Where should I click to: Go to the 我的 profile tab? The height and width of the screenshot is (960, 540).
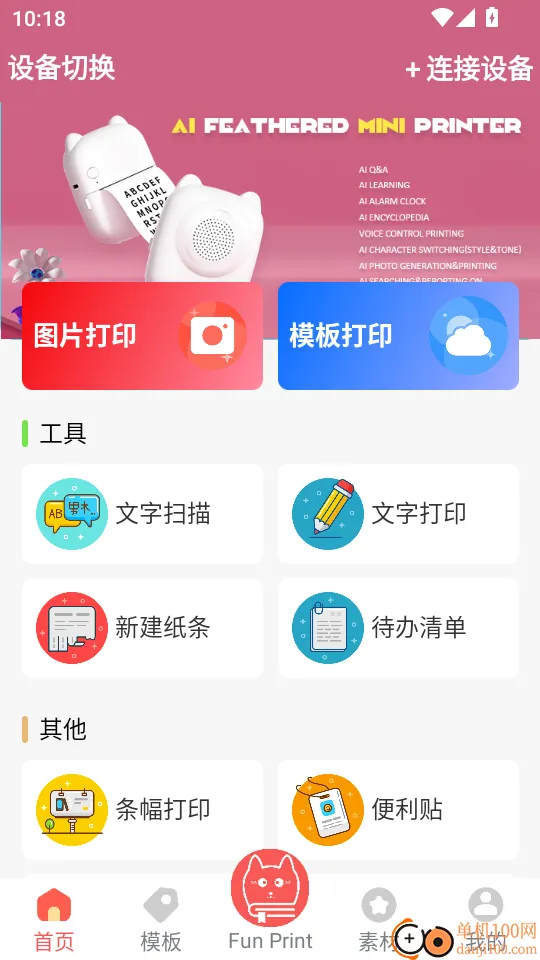point(486,920)
